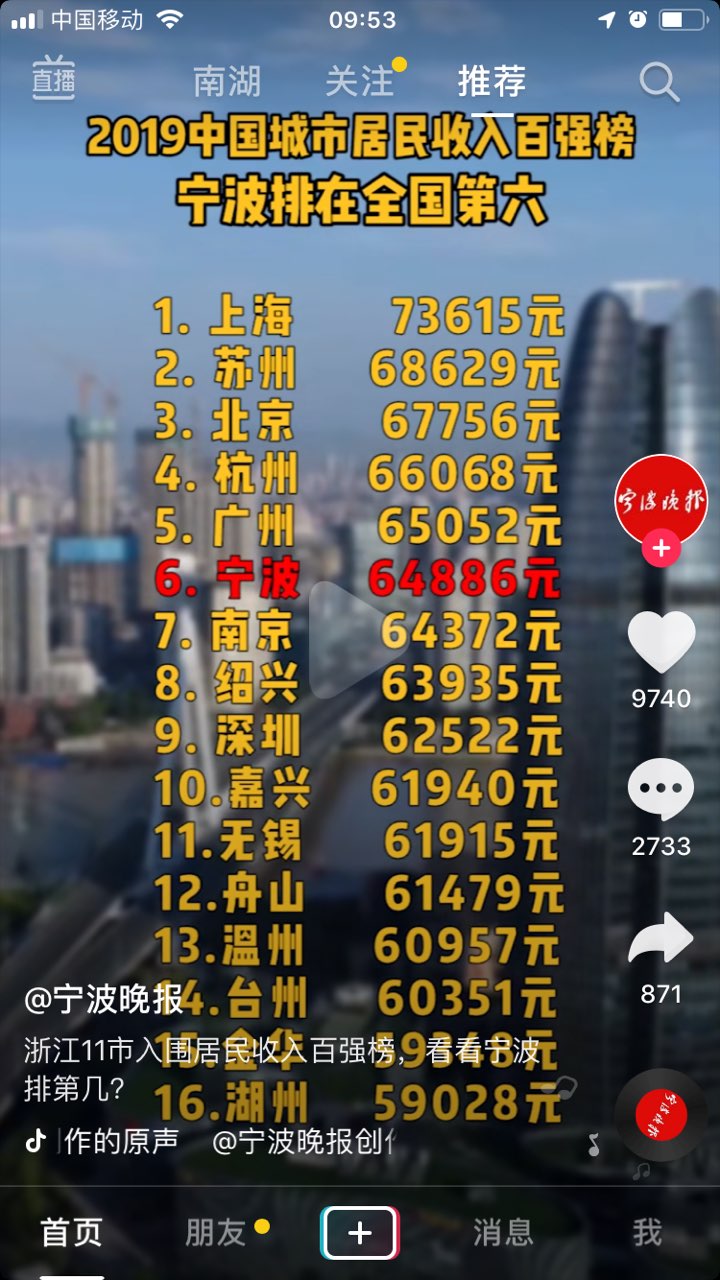Open the comments bubble
Screen dimensions: 720x1280
pyautogui.click(x=660, y=790)
